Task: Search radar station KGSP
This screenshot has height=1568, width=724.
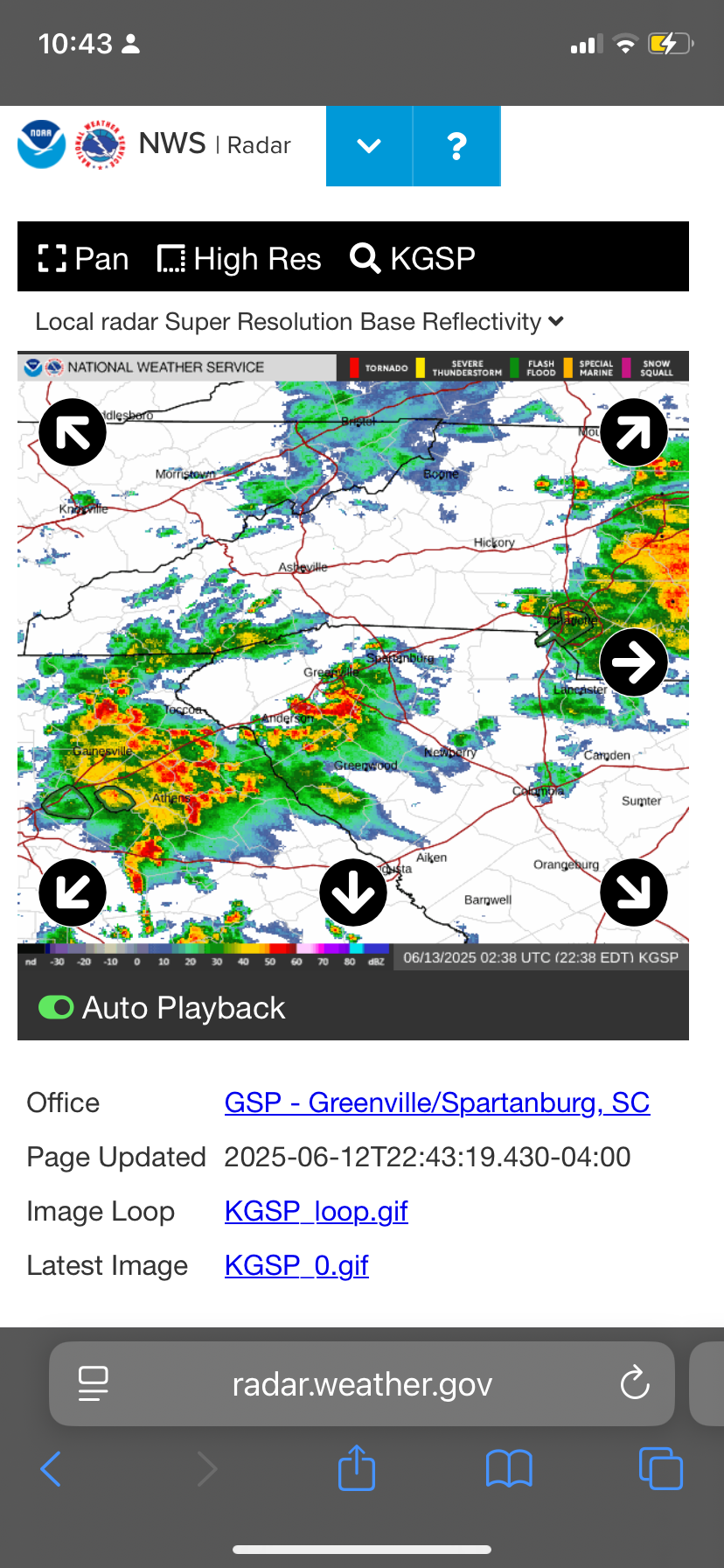Action: 413,258
